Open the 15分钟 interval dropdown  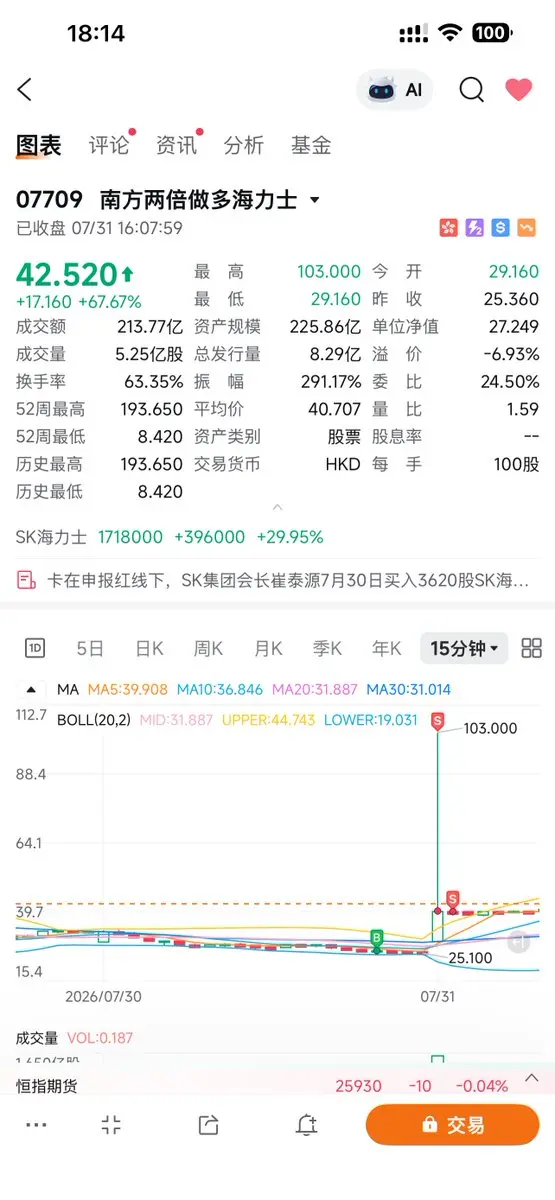(x=464, y=648)
